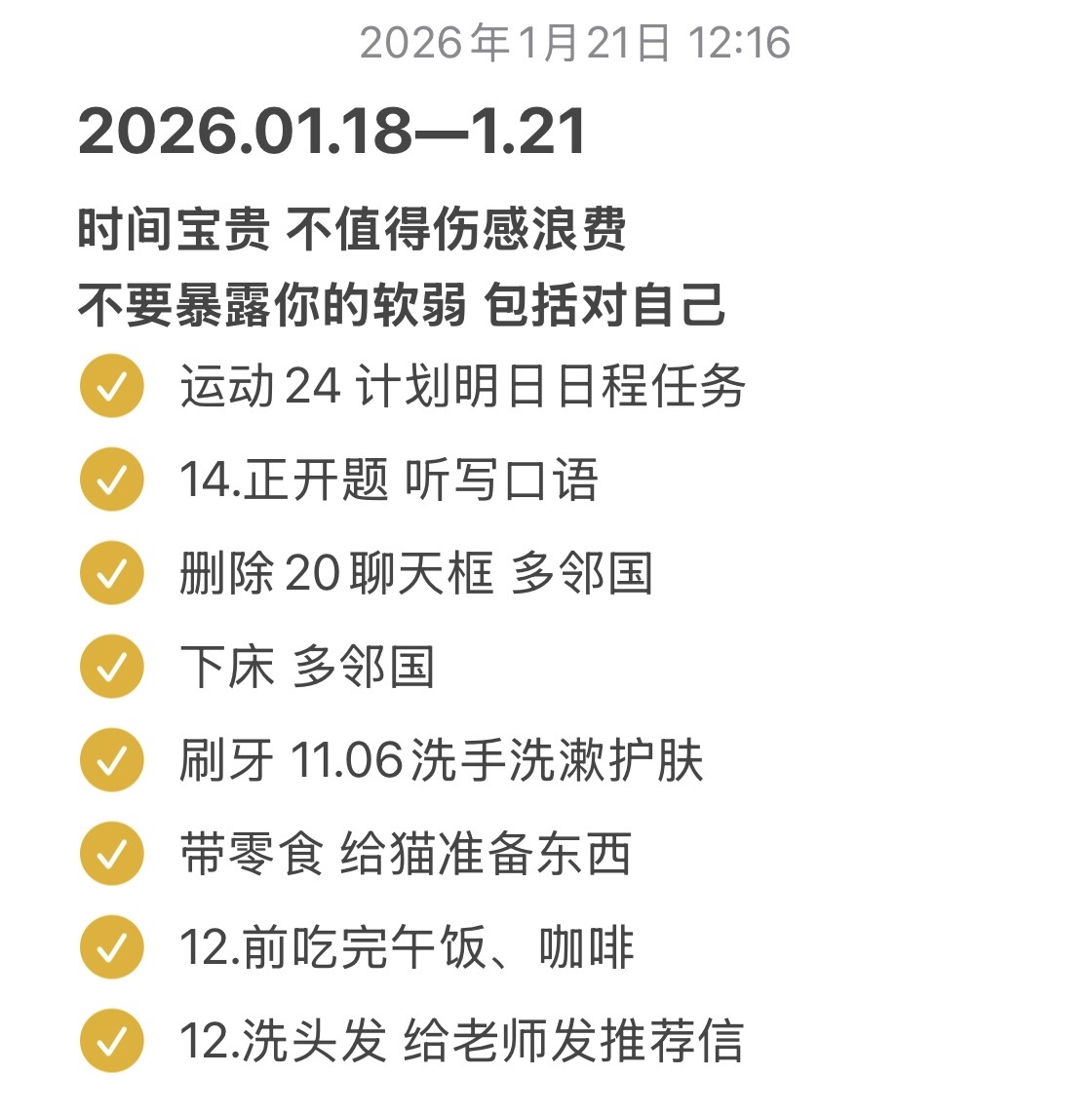Uncheck 12.前吃完午饭、咖啡
The width and height of the screenshot is (1092, 1114).
tap(111, 947)
